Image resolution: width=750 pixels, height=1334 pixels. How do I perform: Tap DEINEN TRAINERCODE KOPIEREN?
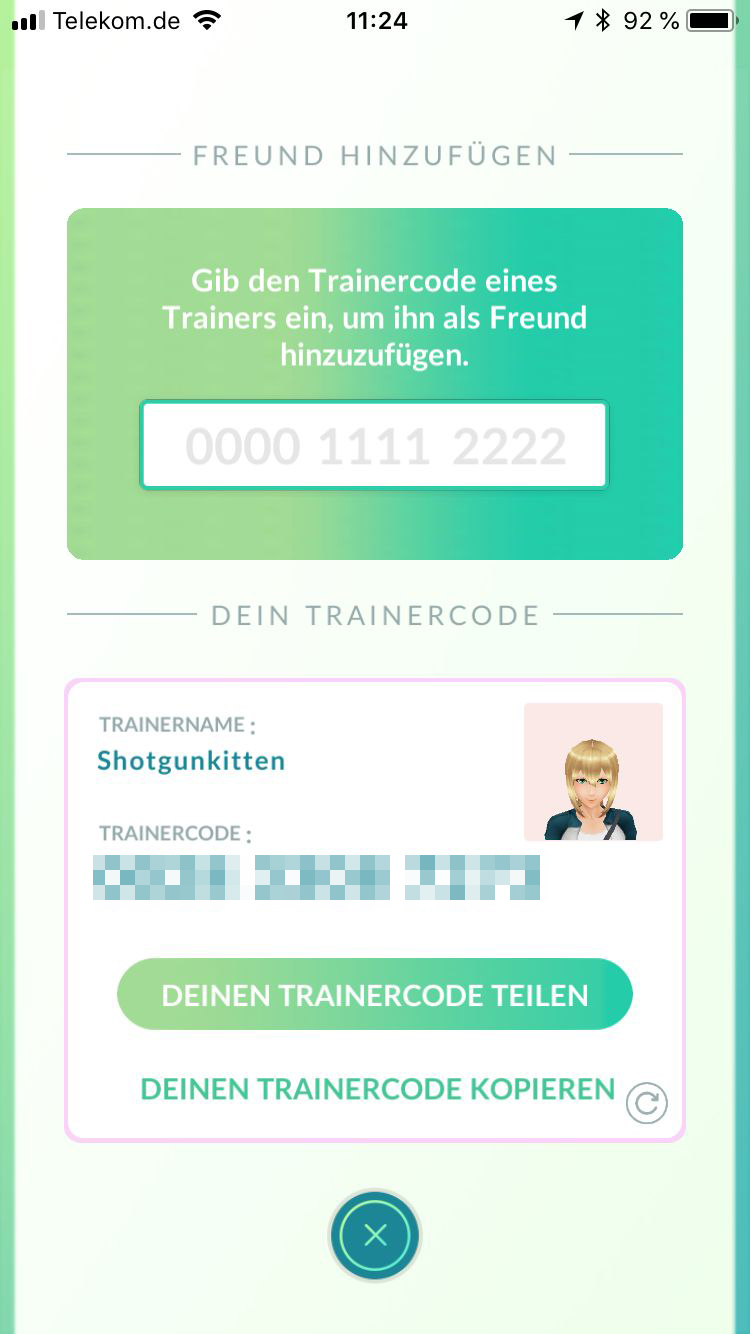pos(377,1089)
